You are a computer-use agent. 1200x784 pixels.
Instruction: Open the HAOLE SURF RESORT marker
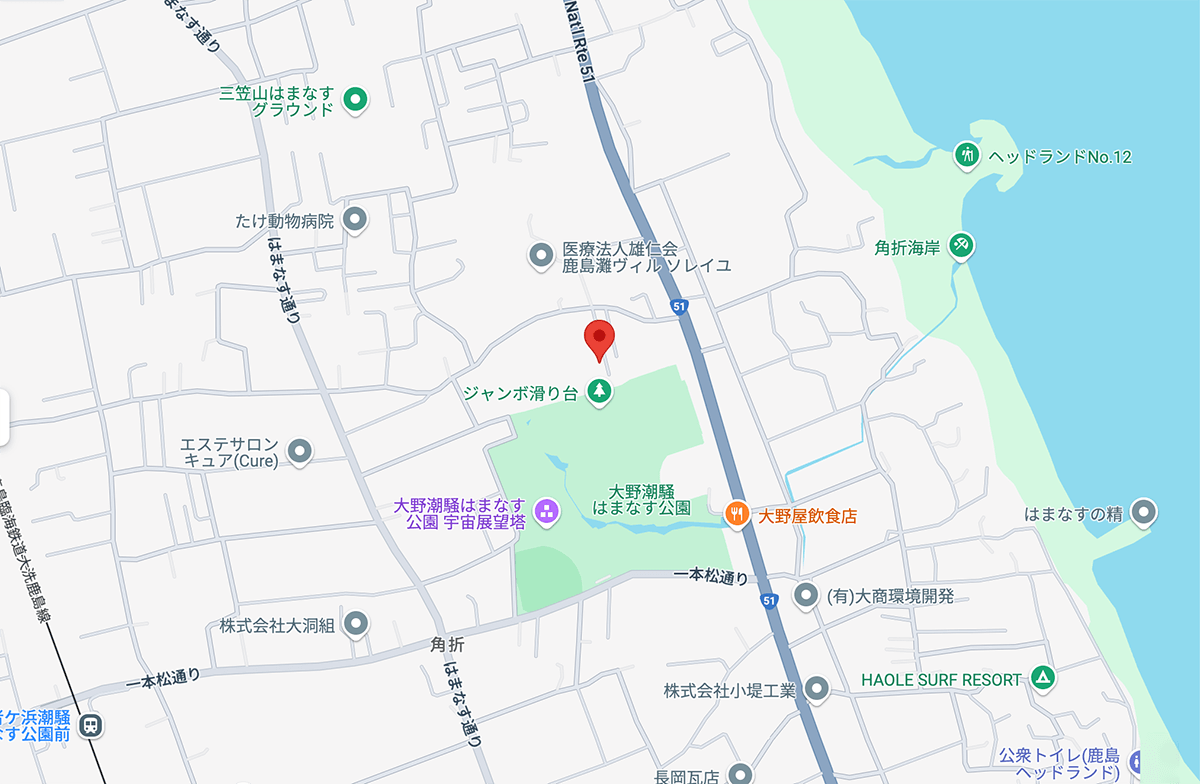pos(1043,679)
